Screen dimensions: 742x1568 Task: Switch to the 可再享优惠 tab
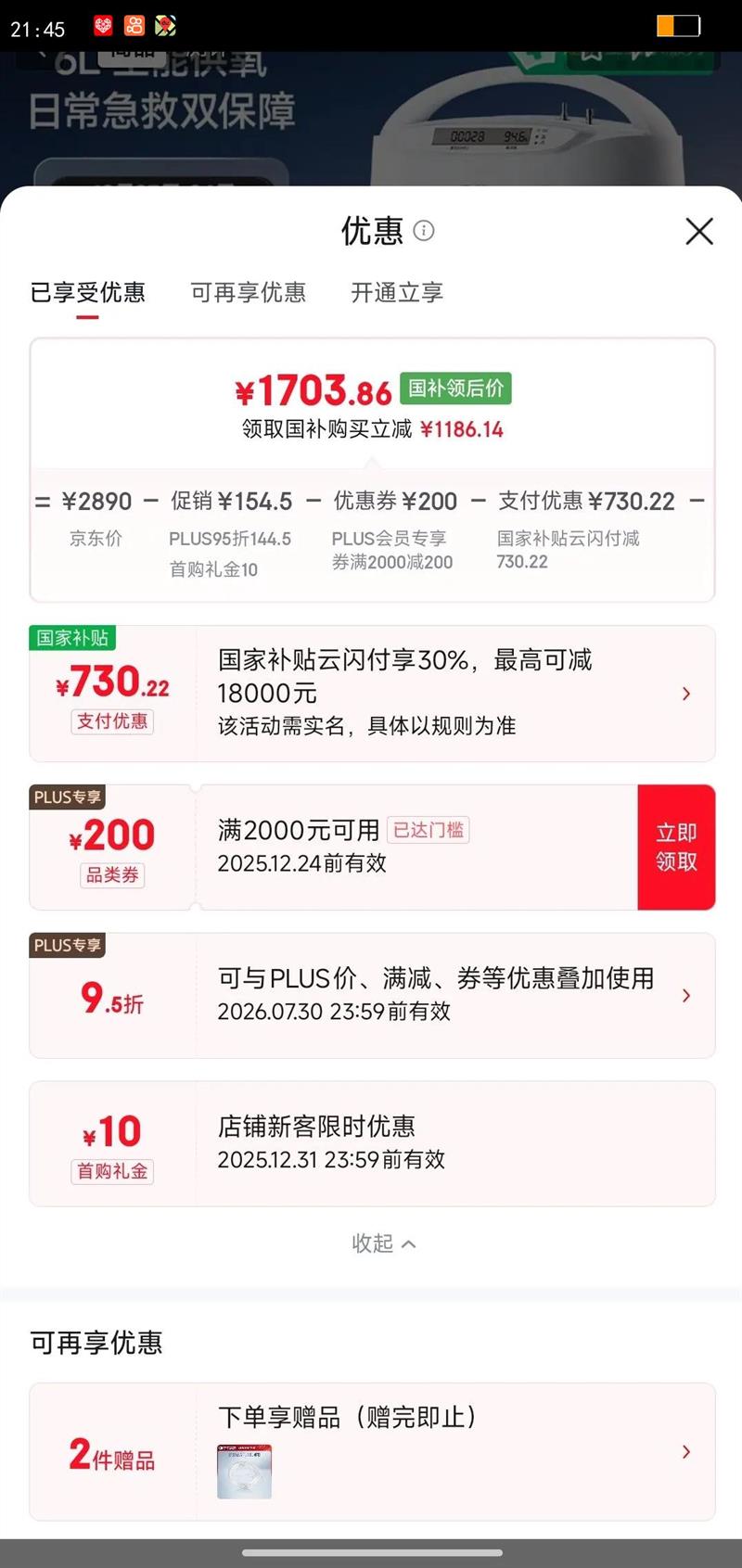[x=249, y=293]
